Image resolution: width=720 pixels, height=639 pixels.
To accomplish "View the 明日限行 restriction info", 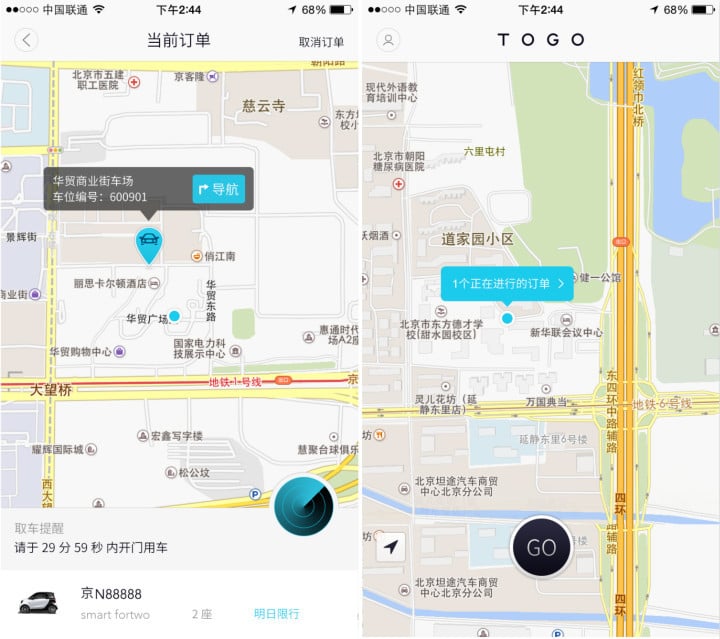I will (x=276, y=613).
